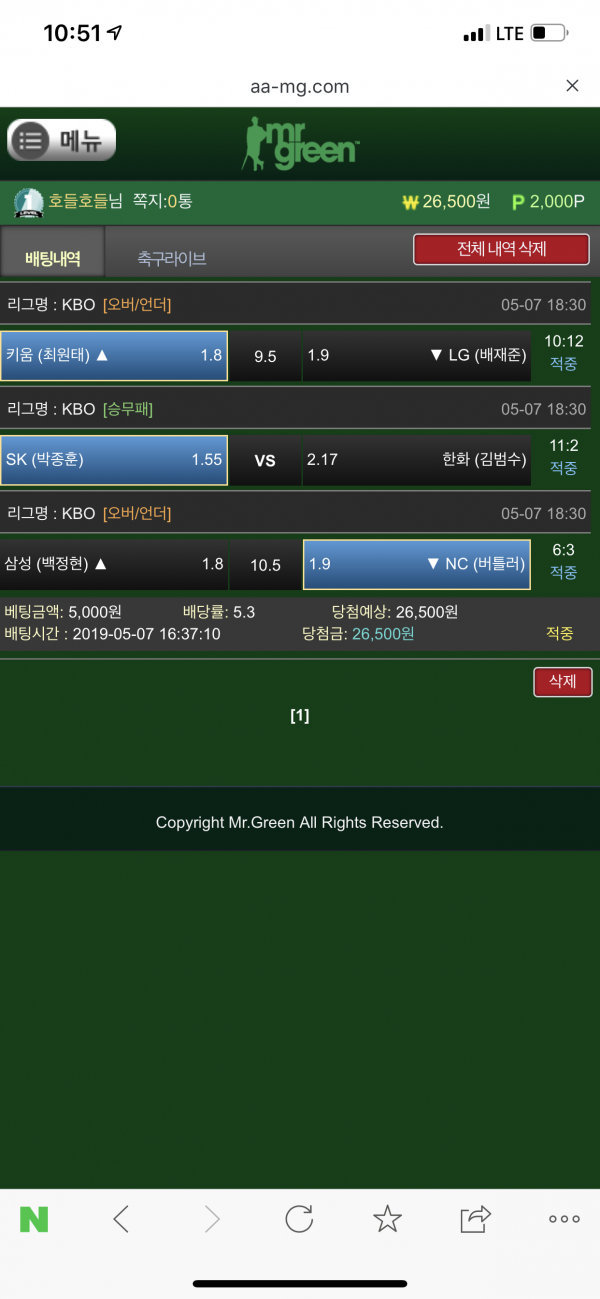Open the 메뉴 menu button
The width and height of the screenshot is (600, 1299).
click(x=62, y=141)
